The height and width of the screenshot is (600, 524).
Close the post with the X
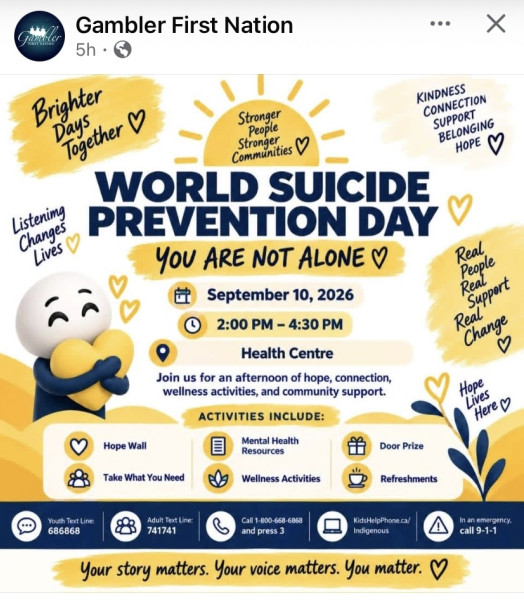[496, 24]
